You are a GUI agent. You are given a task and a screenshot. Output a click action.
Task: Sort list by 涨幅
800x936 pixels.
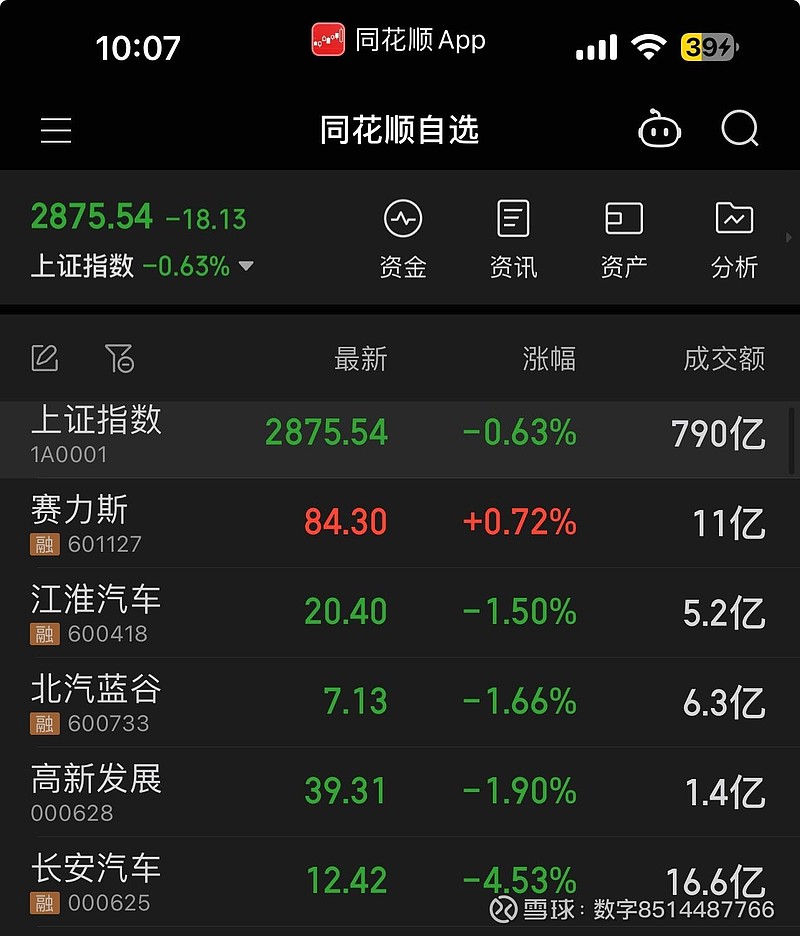pyautogui.click(x=549, y=359)
